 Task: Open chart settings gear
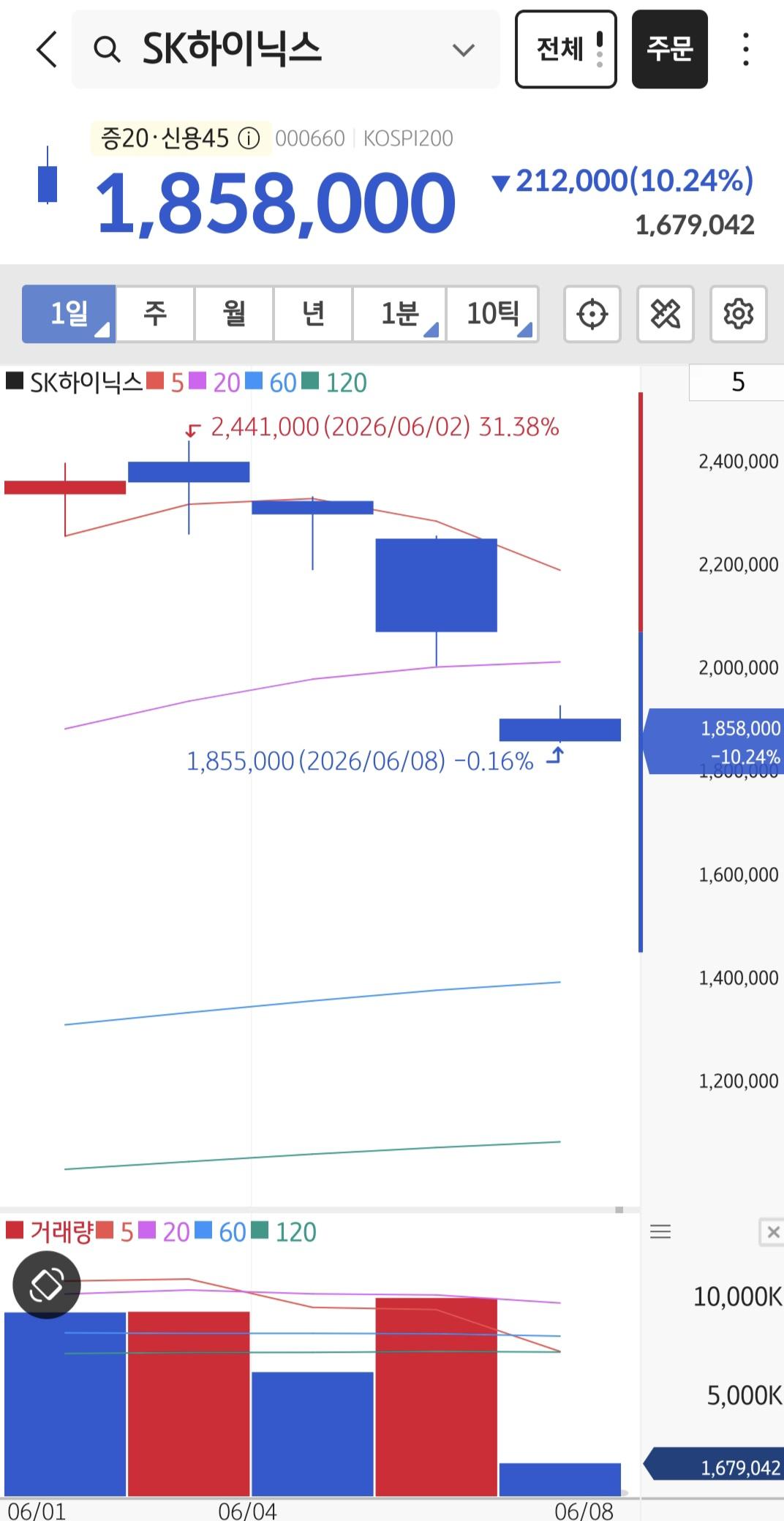739,315
